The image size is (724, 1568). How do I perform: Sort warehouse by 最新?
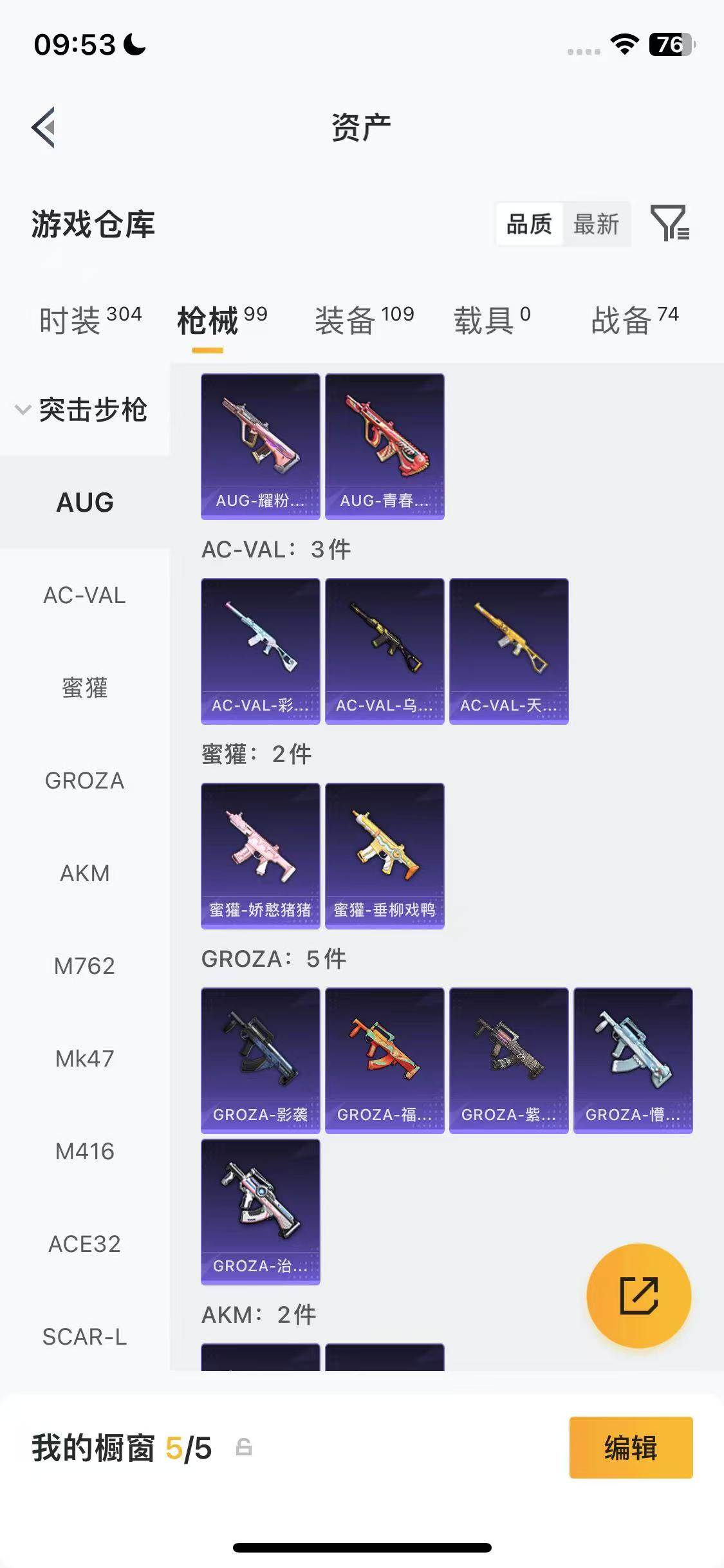pos(596,225)
